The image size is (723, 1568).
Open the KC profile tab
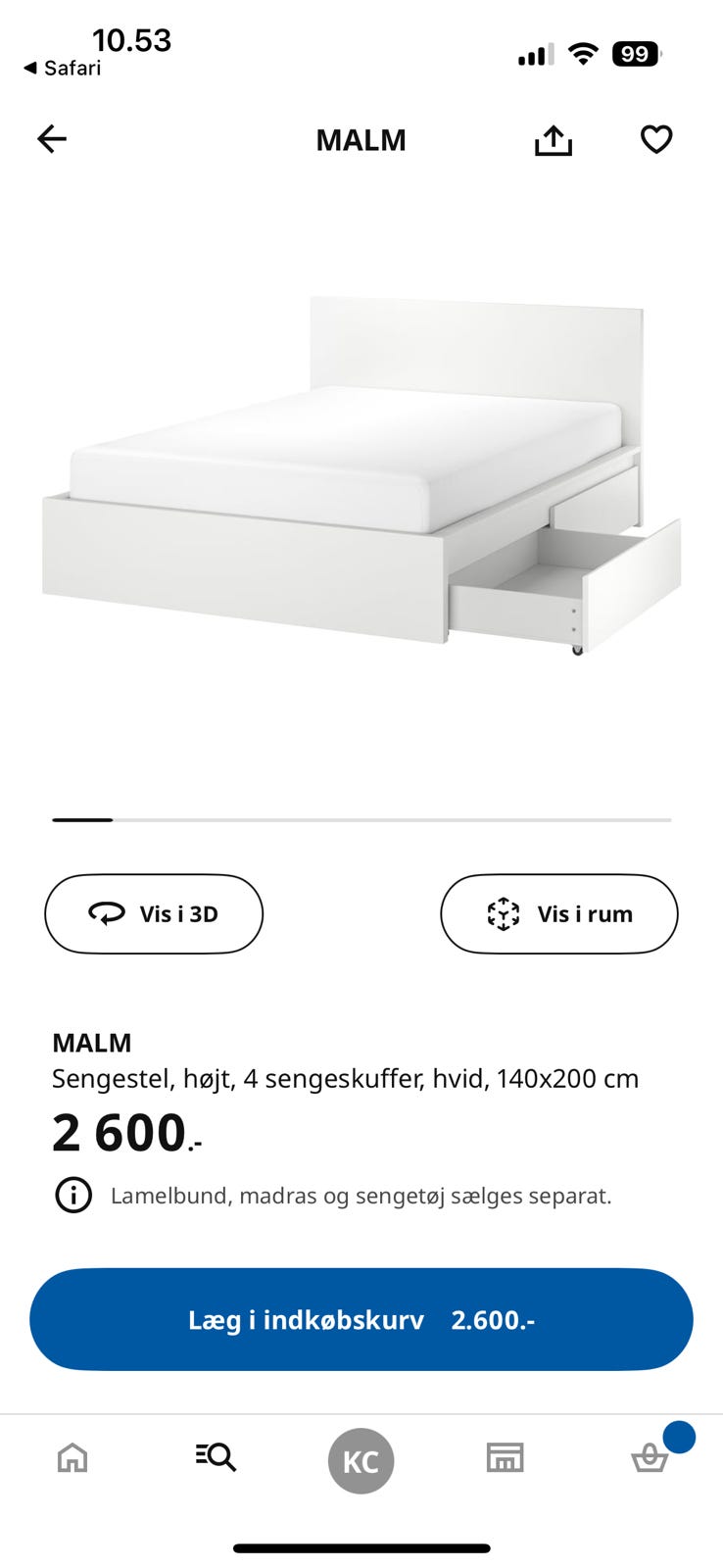(x=361, y=1461)
